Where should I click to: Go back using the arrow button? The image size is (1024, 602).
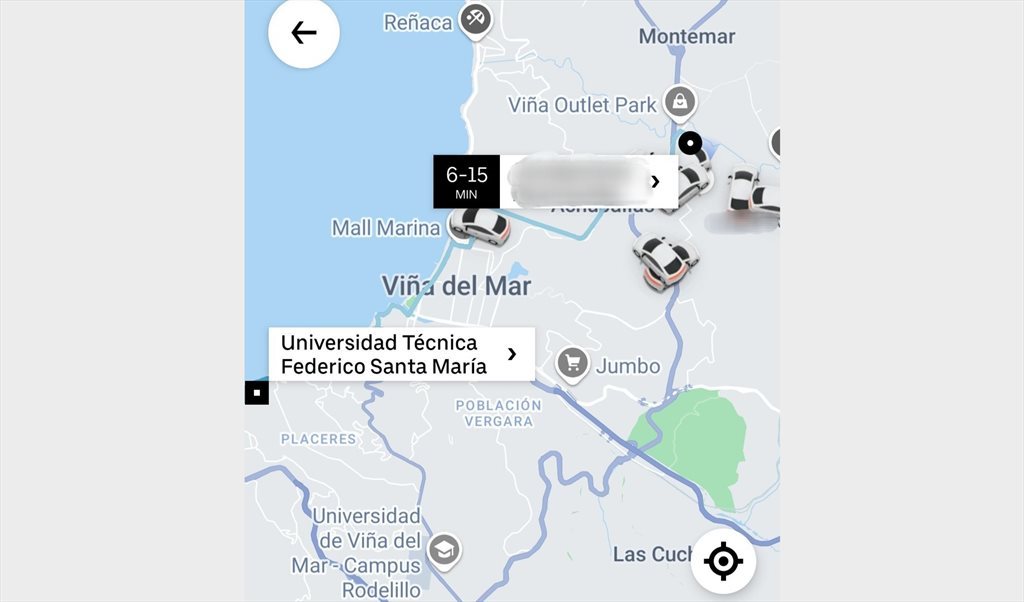304,33
